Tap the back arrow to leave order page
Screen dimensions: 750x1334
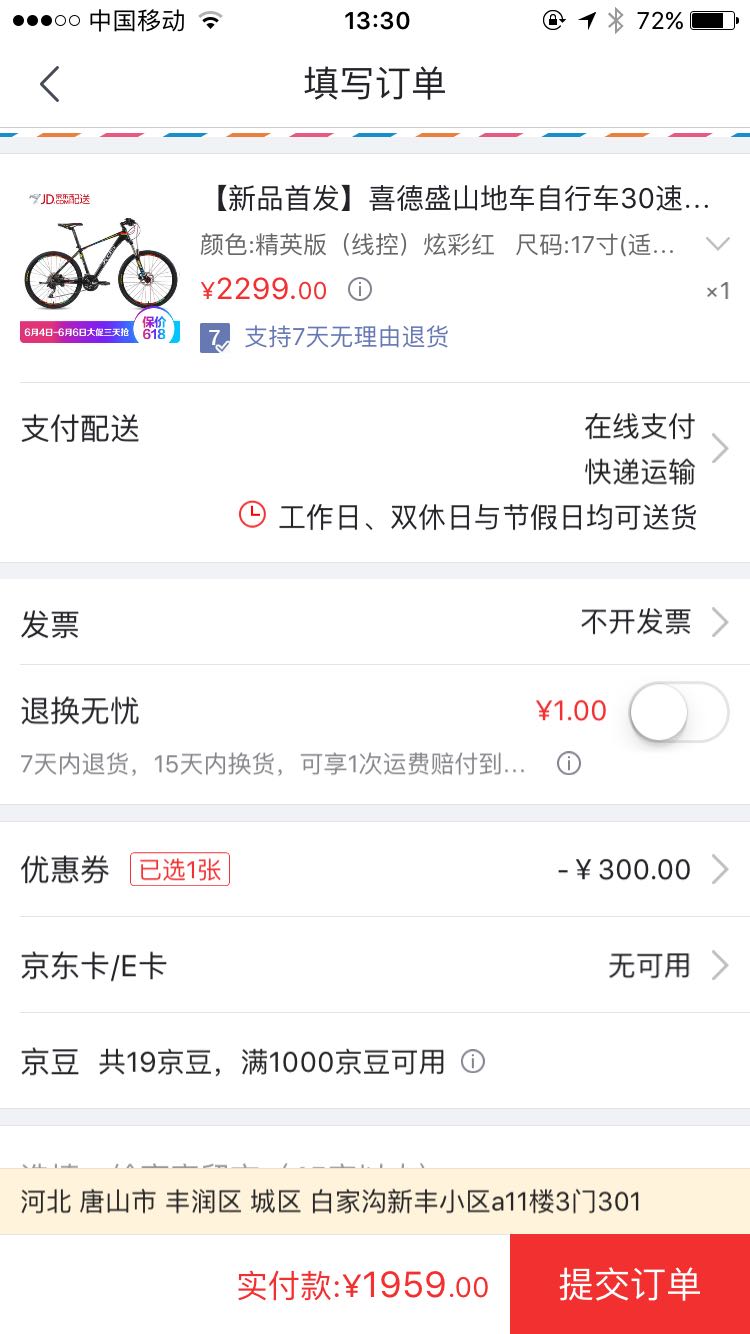click(x=50, y=84)
